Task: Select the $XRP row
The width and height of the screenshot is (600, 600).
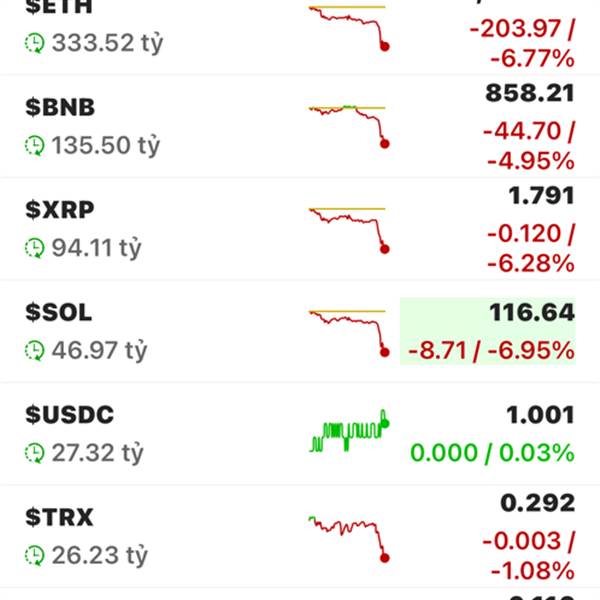Action: [300, 229]
